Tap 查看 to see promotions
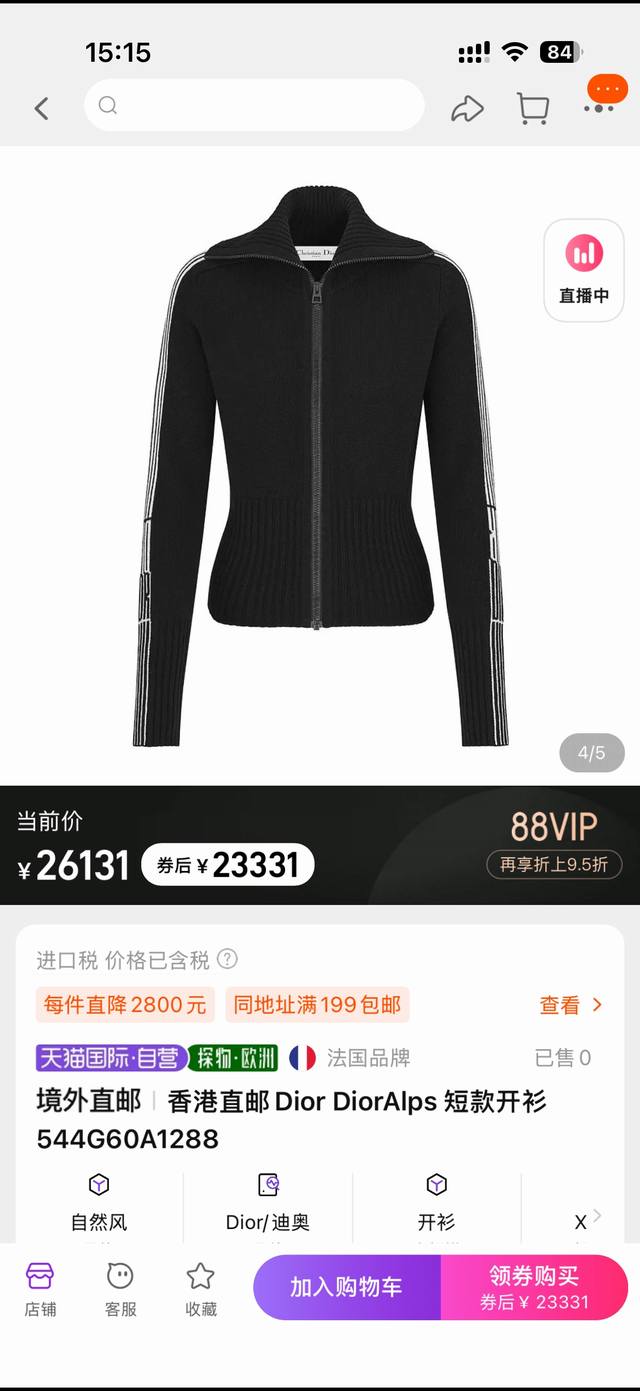The width and height of the screenshot is (640, 1391). (571, 1005)
